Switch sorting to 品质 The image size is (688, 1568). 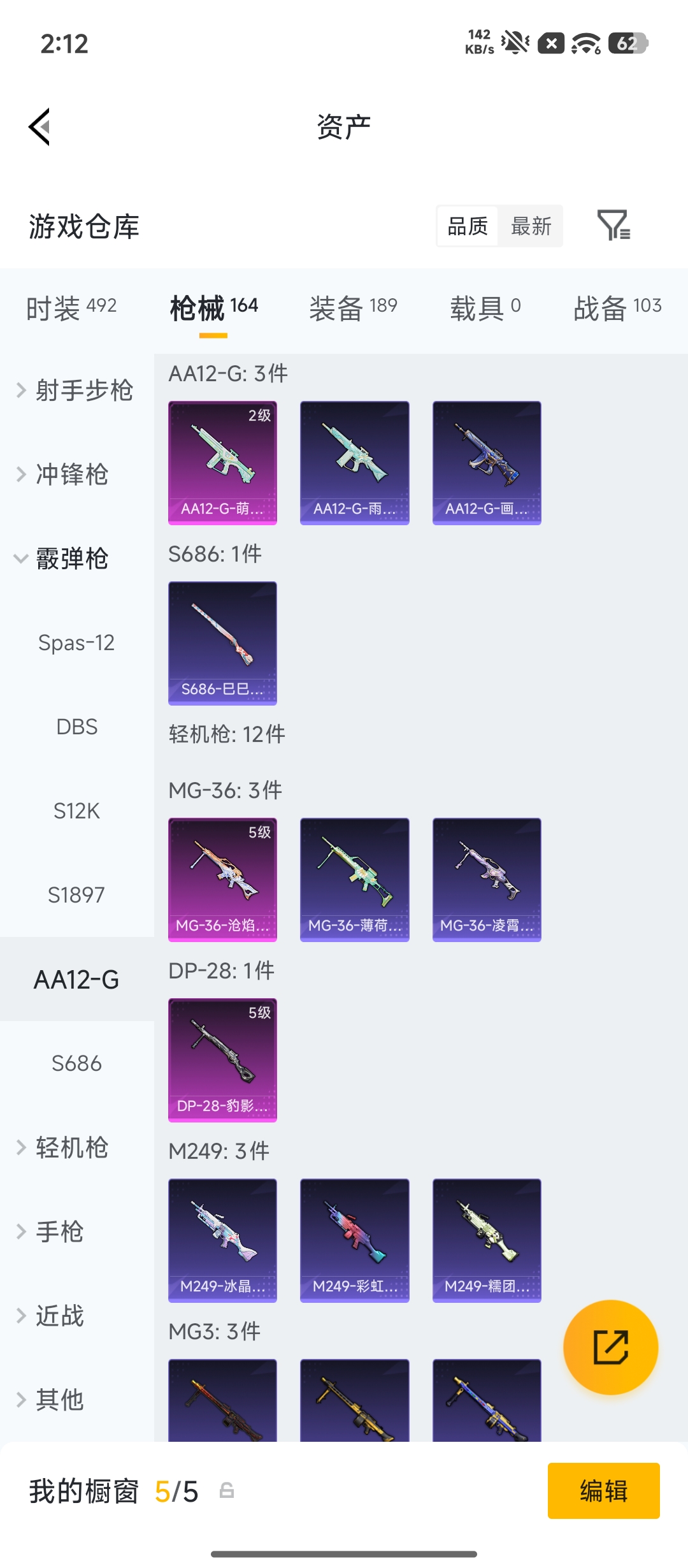pos(467,226)
